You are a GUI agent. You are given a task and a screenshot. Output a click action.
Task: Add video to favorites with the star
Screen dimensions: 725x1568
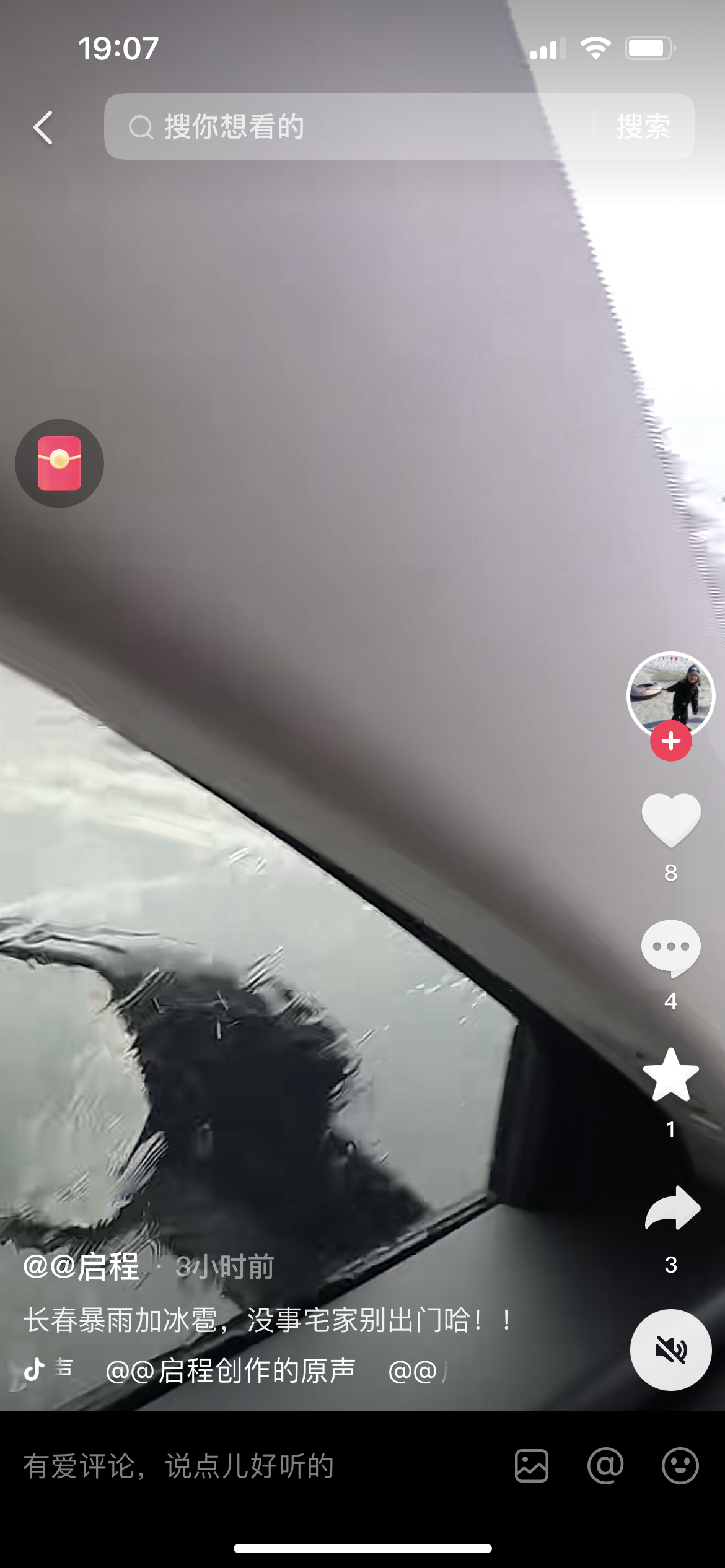[670, 1076]
